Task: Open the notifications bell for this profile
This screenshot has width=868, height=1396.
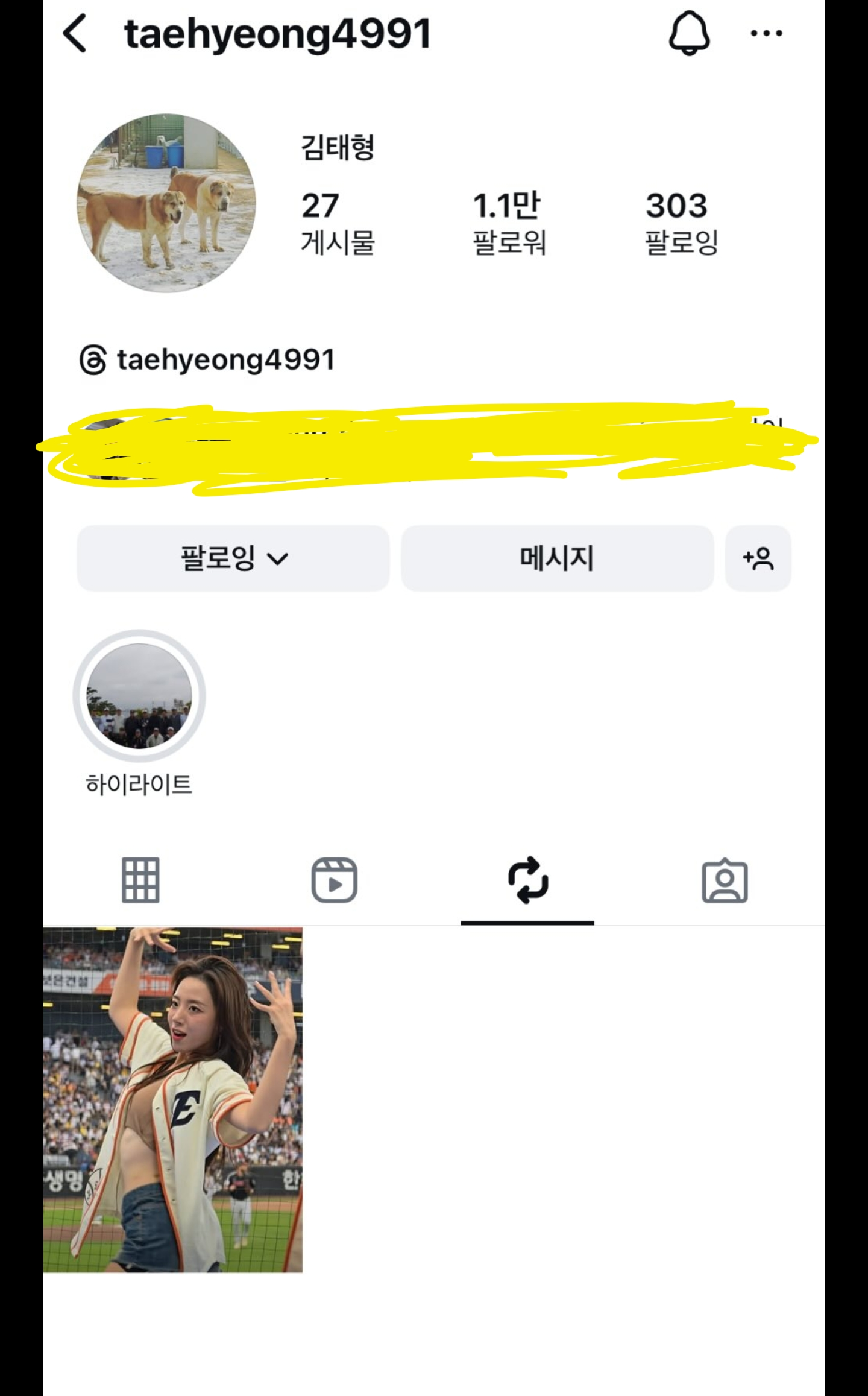Action: [x=689, y=34]
